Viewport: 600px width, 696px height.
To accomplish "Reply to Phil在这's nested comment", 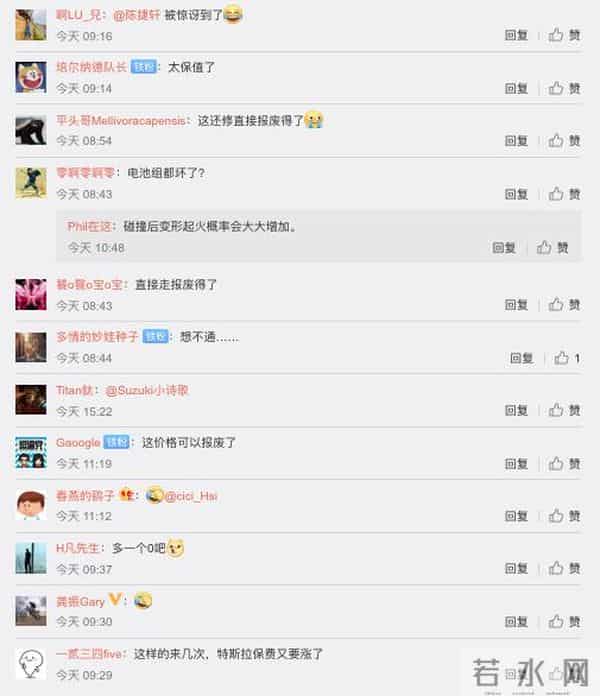I will (504, 247).
